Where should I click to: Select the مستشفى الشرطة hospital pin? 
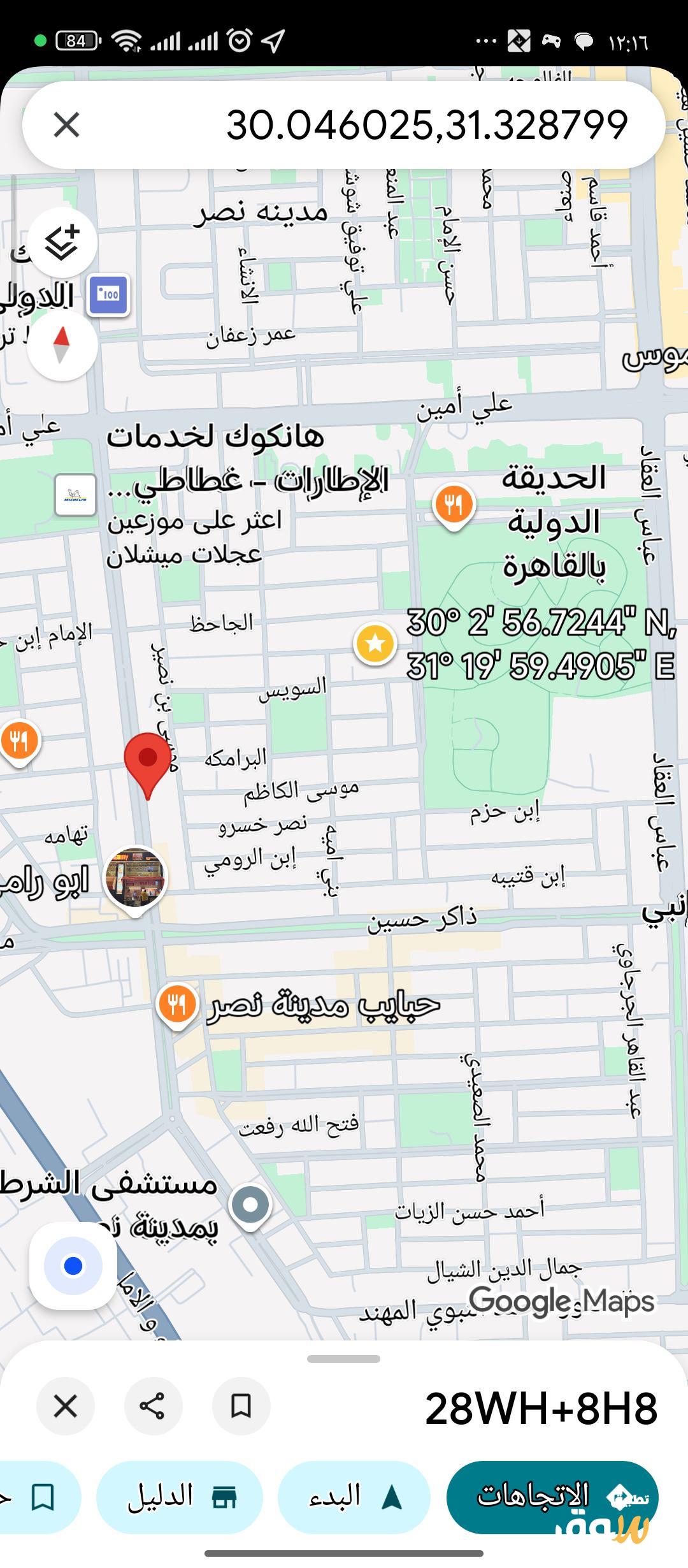pyautogui.click(x=250, y=1206)
